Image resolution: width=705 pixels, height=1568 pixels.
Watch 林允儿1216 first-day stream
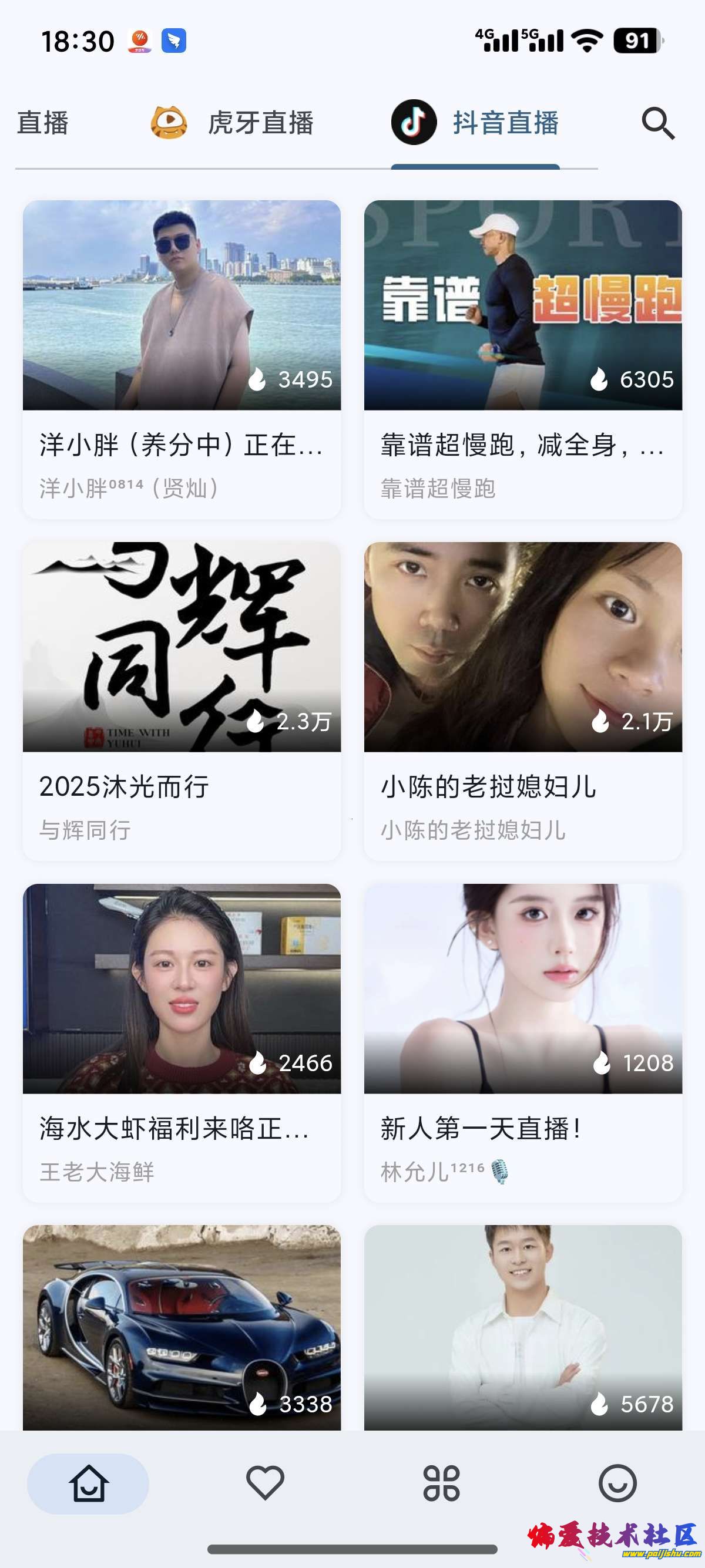click(x=522, y=1042)
